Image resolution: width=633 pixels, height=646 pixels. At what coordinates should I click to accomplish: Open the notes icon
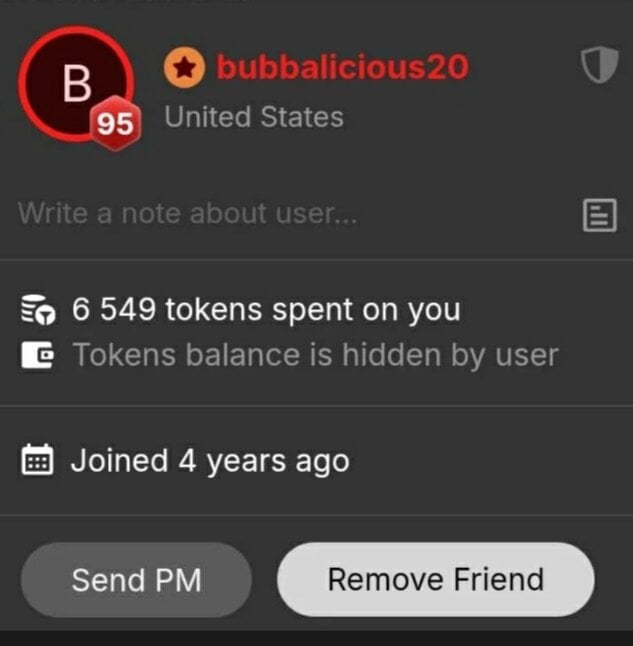click(x=599, y=214)
